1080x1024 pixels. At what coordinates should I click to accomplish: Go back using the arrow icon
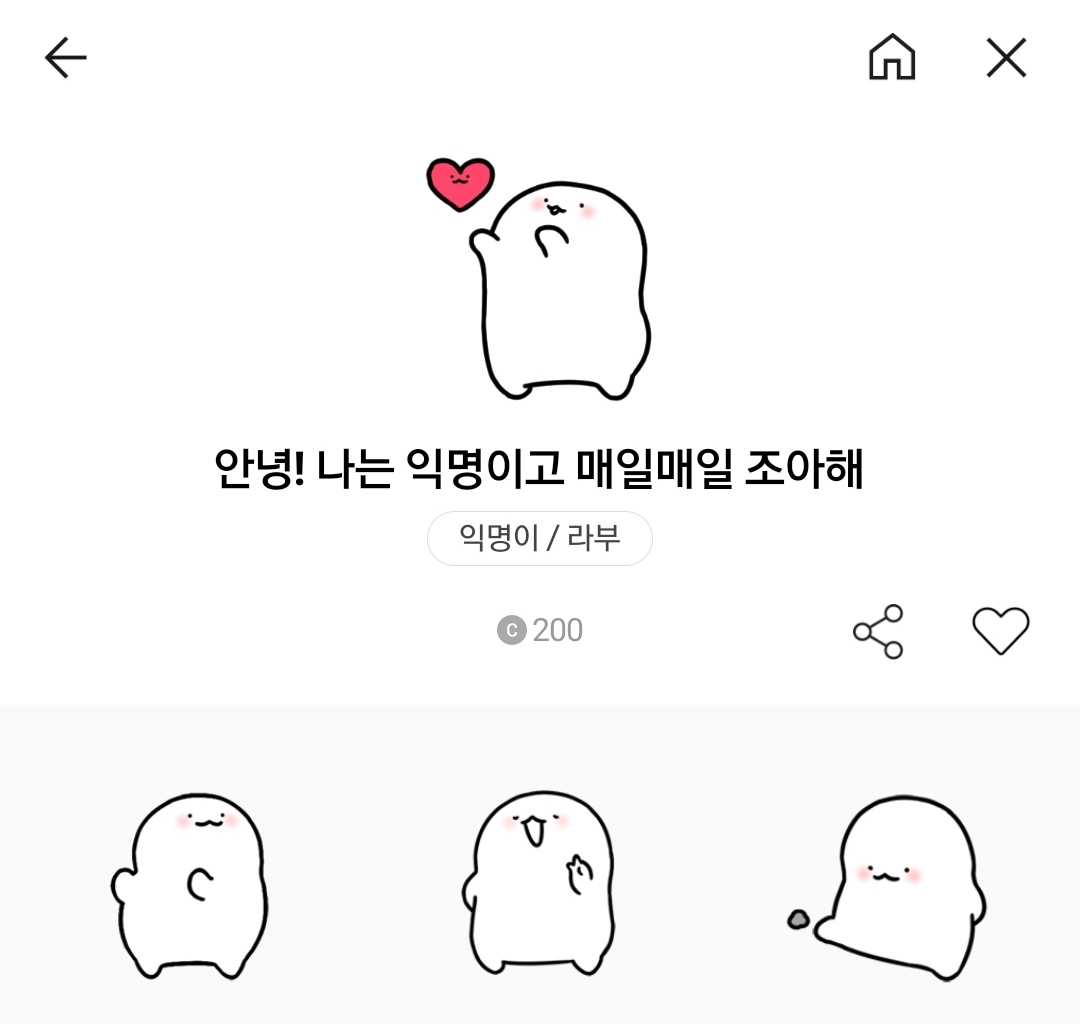(x=66, y=58)
